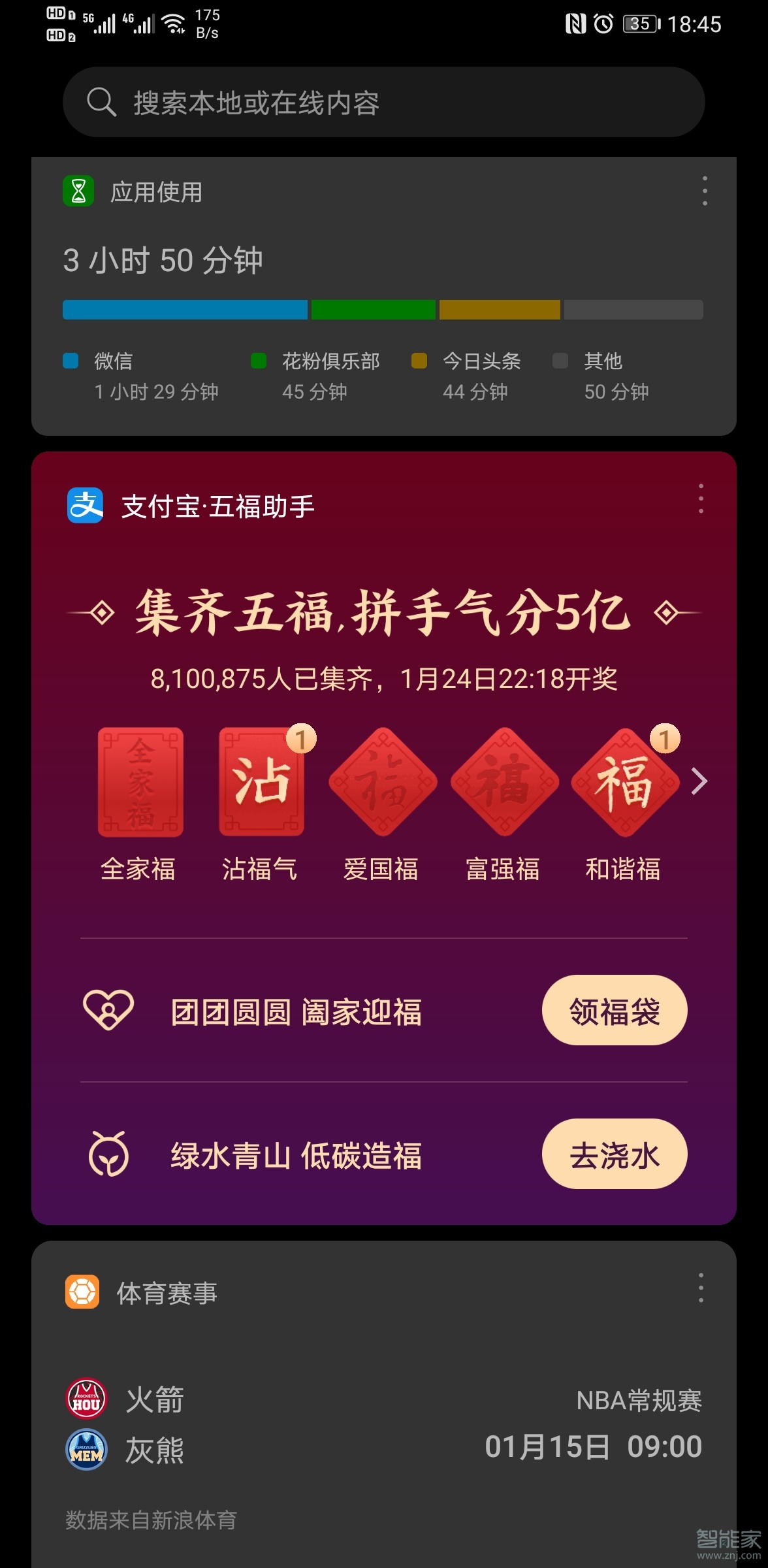Tap 领福袋 to claim the fortune bag
The width and height of the screenshot is (768, 1568).
click(x=615, y=1009)
